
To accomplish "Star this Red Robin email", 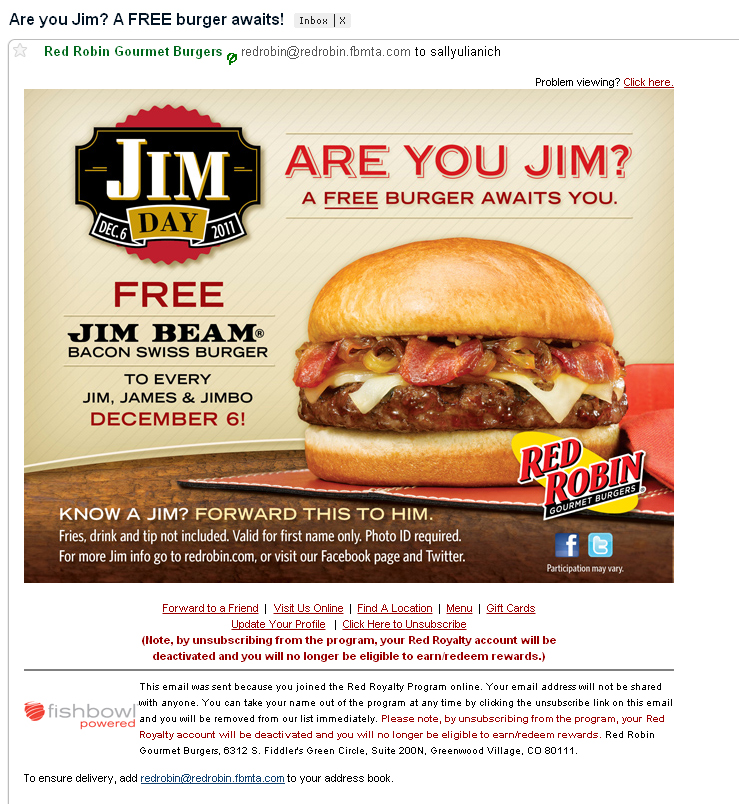I will pyautogui.click(x=20, y=51).
